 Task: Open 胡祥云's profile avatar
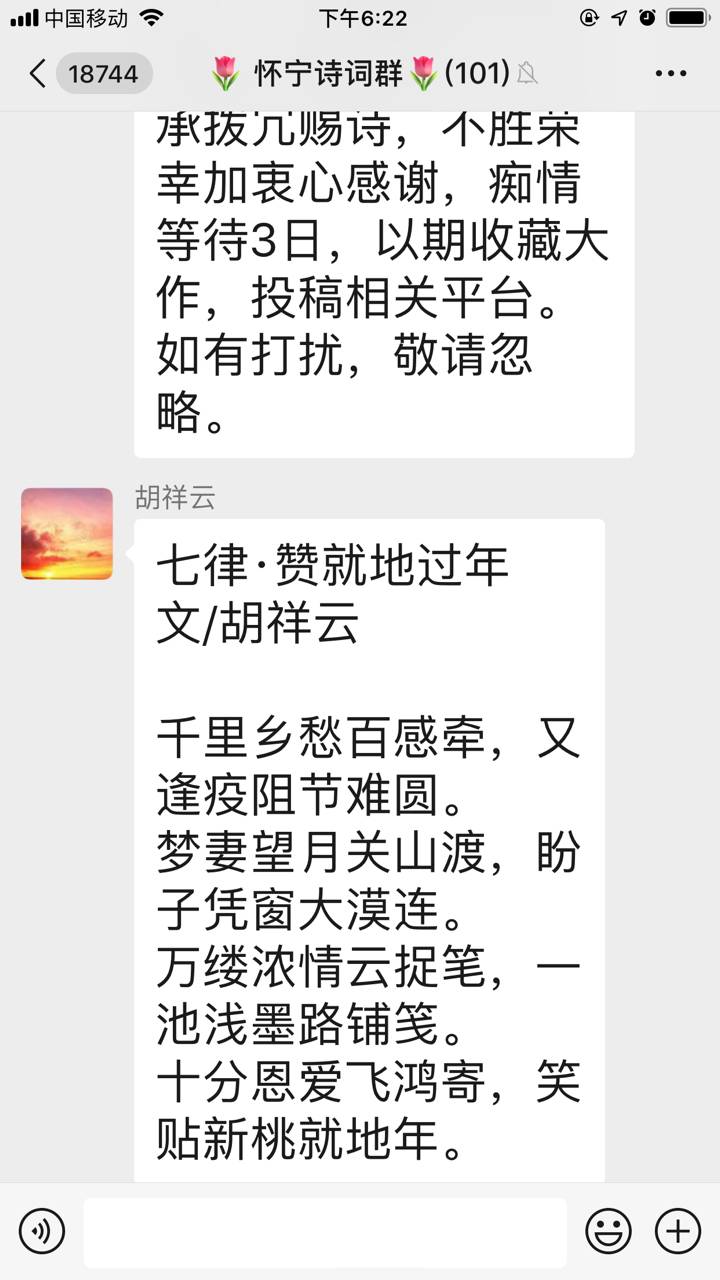(x=67, y=534)
